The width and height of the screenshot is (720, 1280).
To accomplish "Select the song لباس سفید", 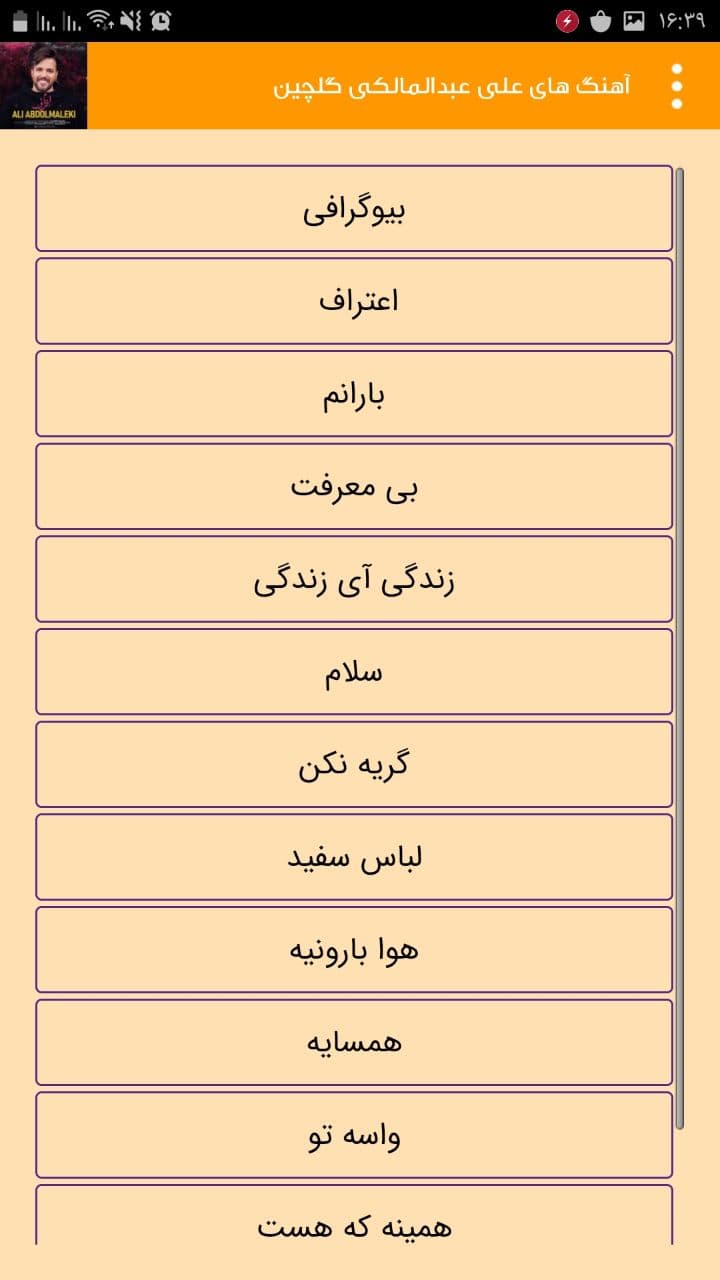I will pos(354,857).
